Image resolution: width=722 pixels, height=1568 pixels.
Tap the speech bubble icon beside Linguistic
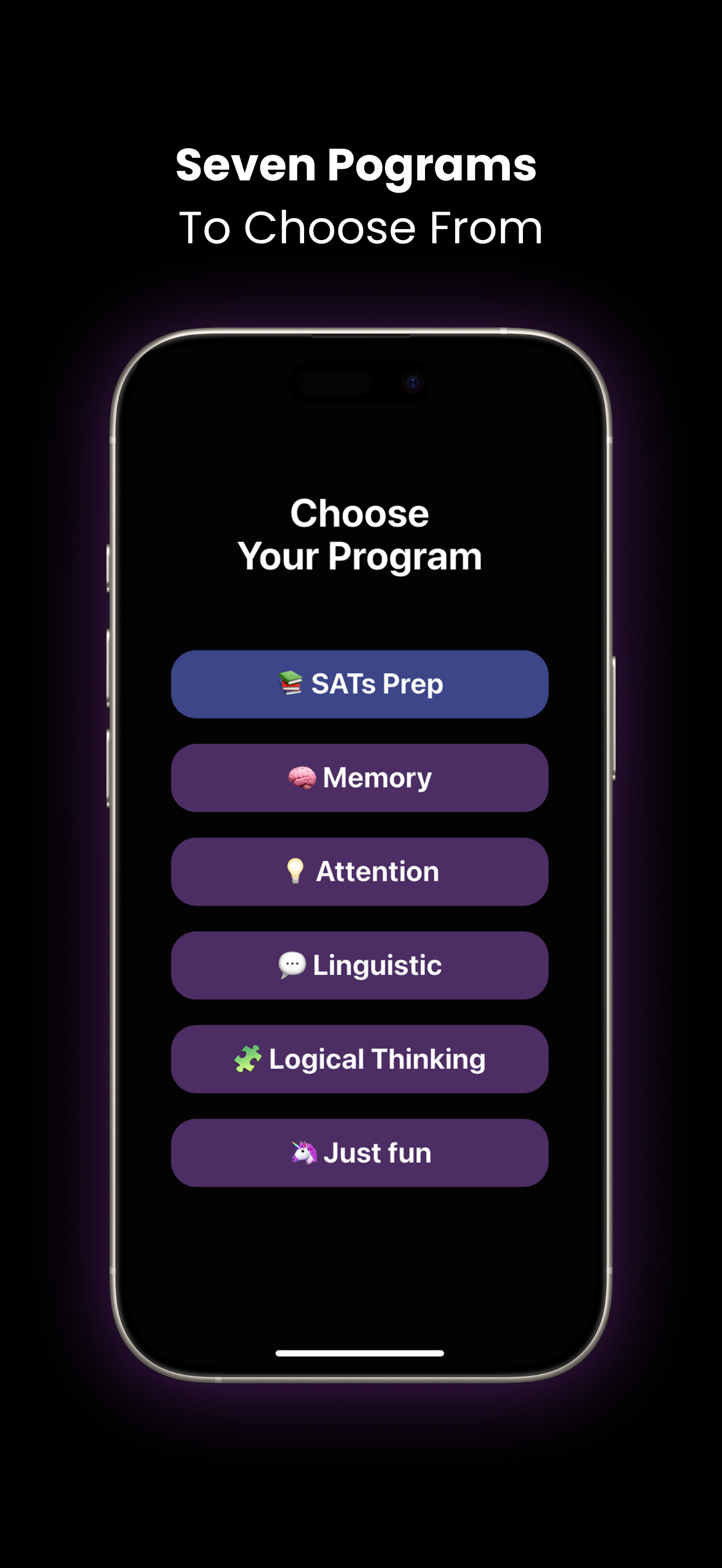(292, 966)
